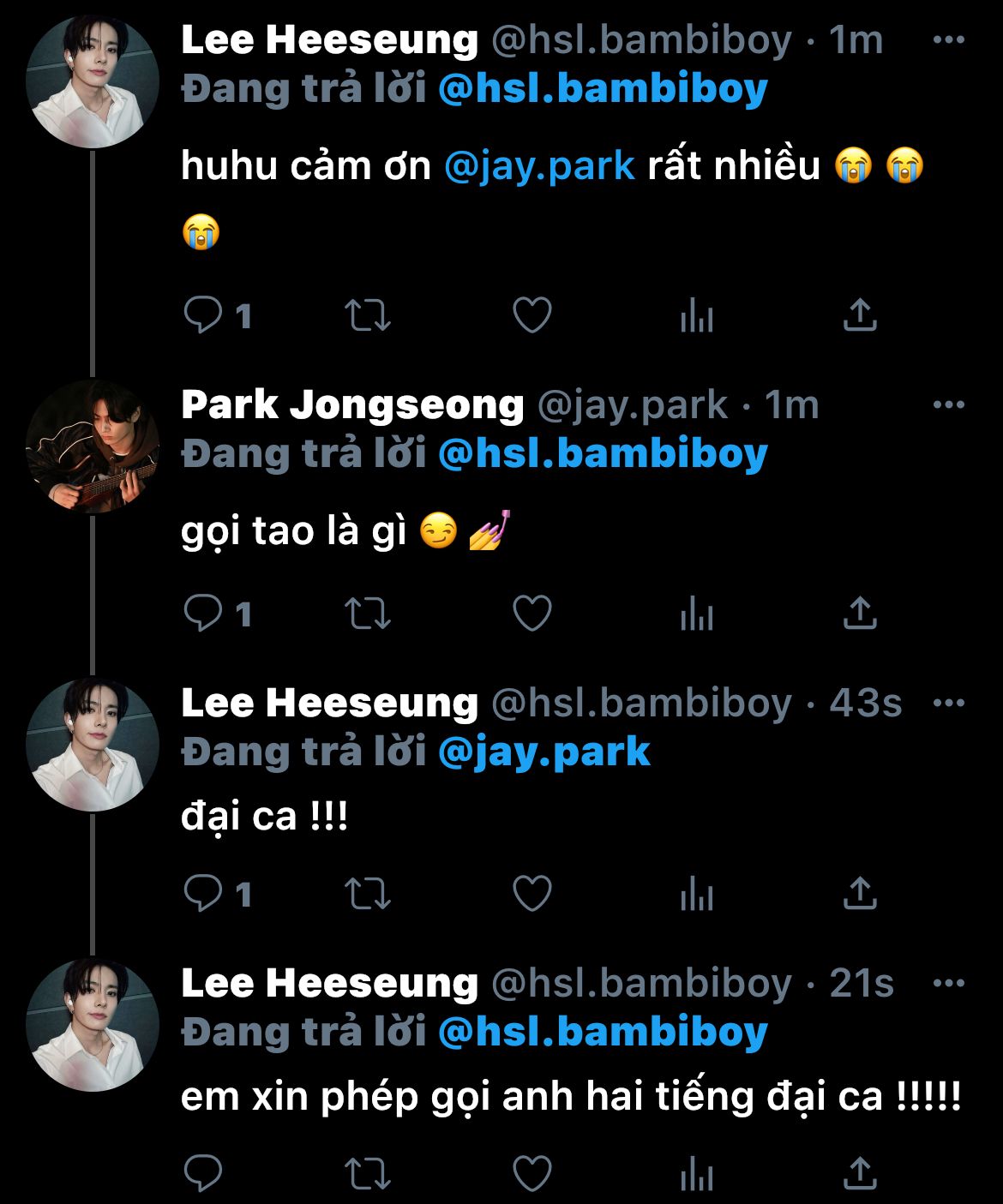Retweet the 'gọi tao là gì' tweet
Viewport: 1003px width, 1204px height.
click(x=367, y=613)
